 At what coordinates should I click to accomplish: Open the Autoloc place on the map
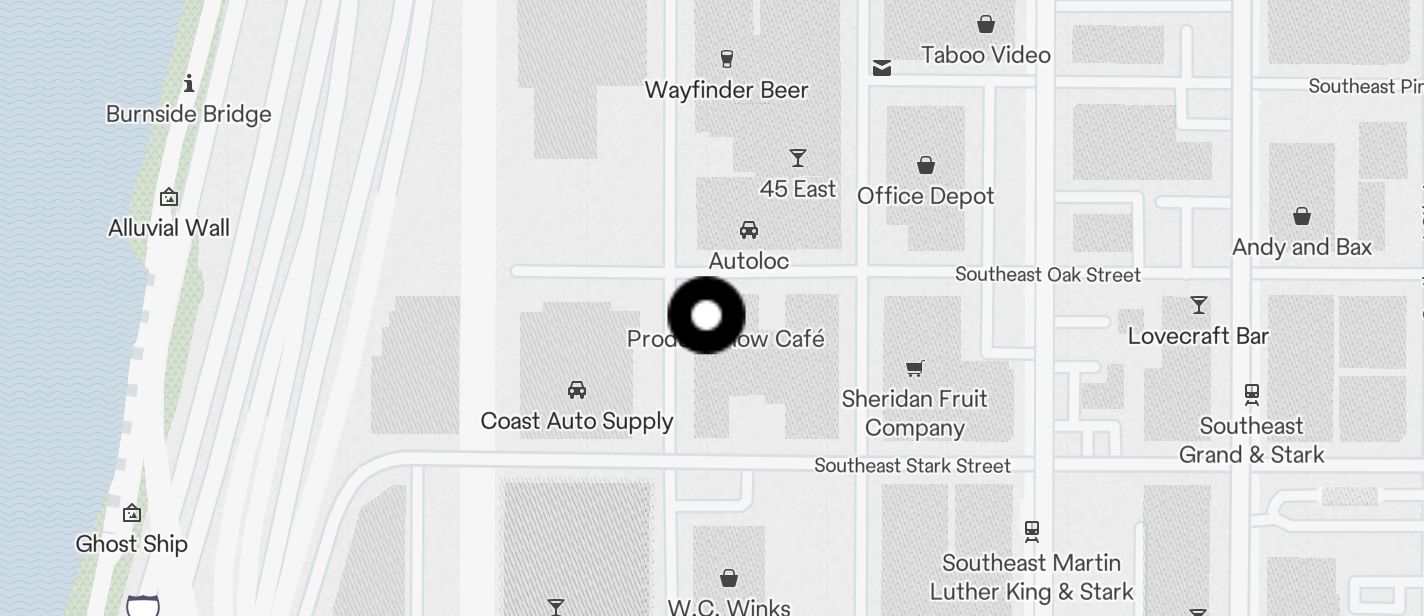749,231
